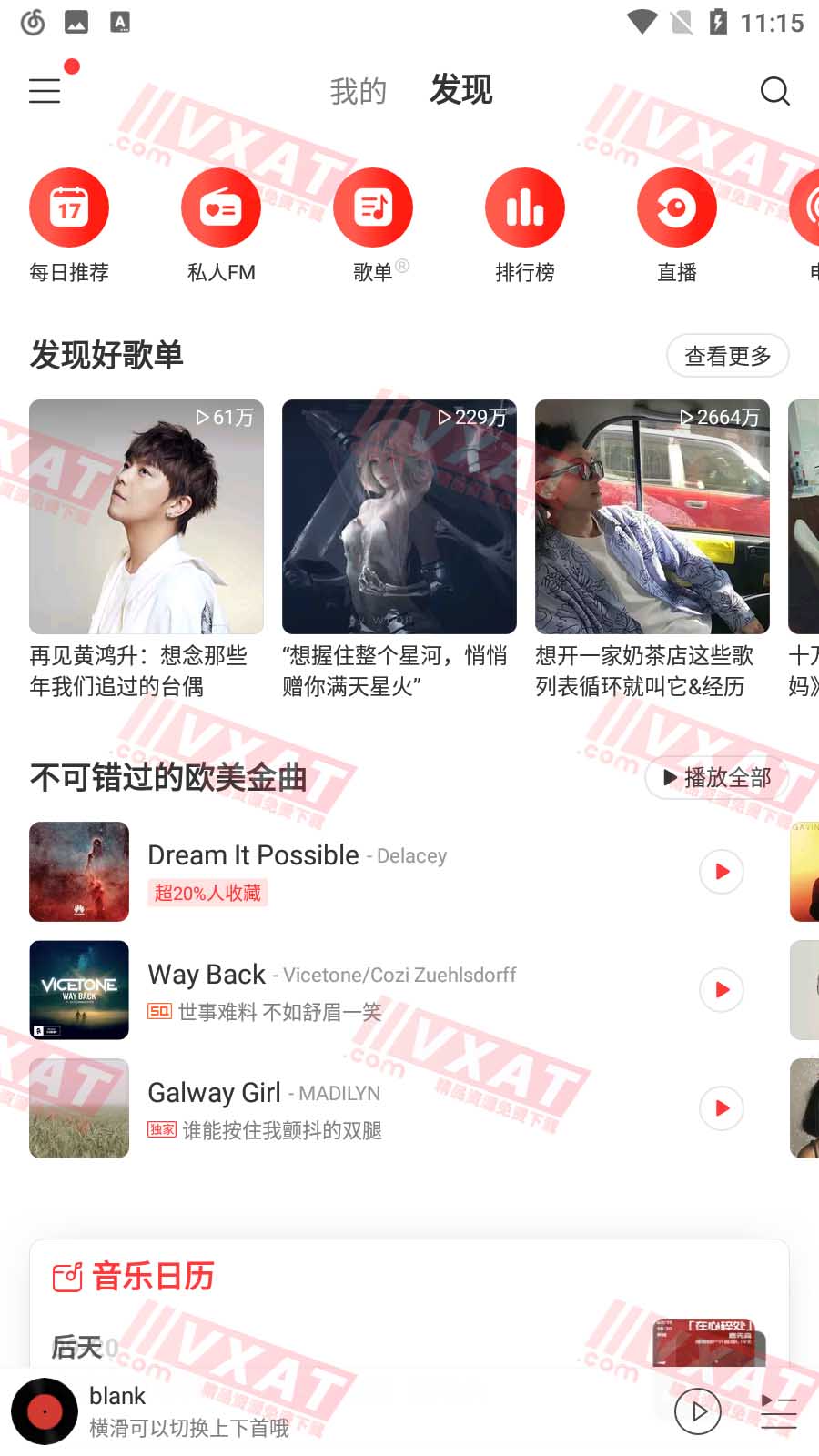
Task: Open the 2664万 plays taxi playlist cover
Action: tap(652, 517)
